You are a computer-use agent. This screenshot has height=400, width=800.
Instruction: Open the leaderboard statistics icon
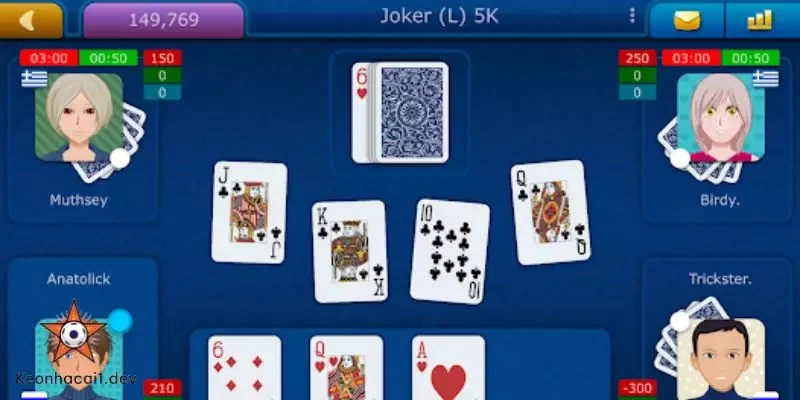[762, 19]
